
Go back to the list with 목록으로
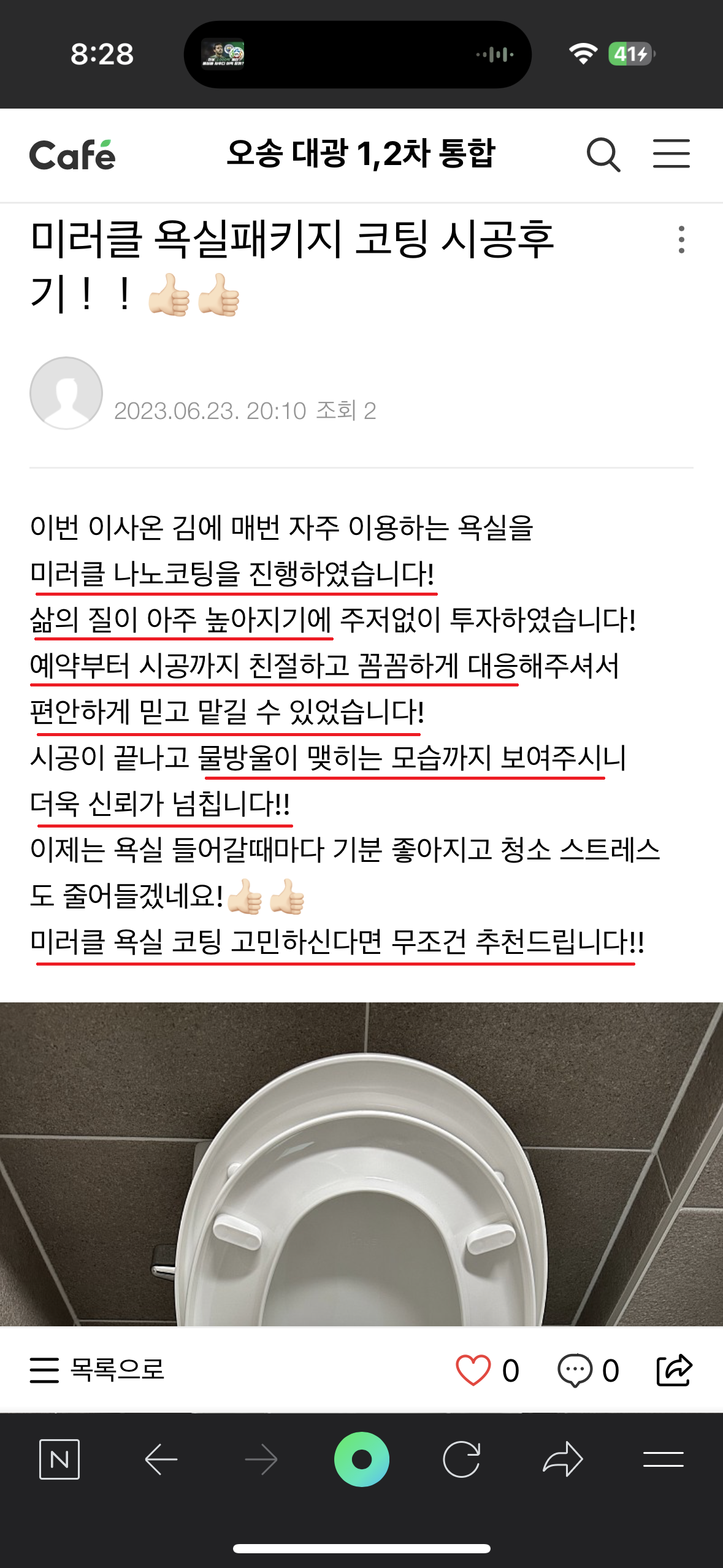pyautogui.click(x=98, y=1369)
